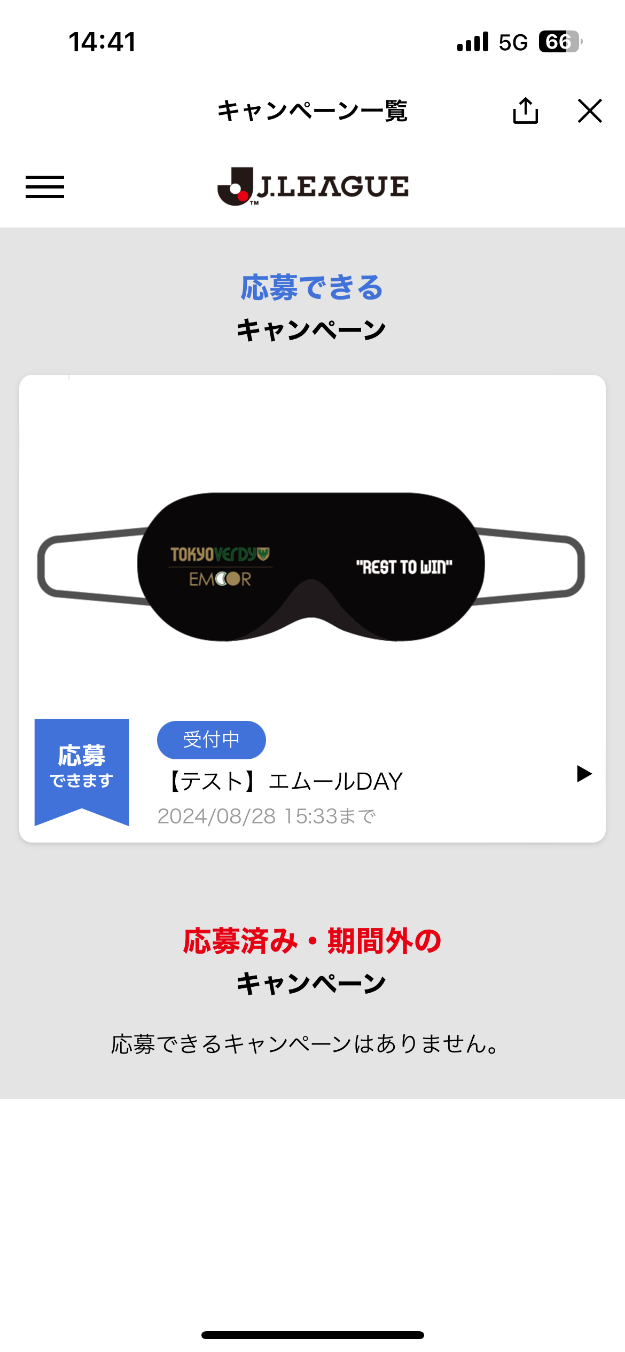The height and width of the screenshot is (1352, 625).
Task: Close the campaign list window
Action: click(590, 112)
